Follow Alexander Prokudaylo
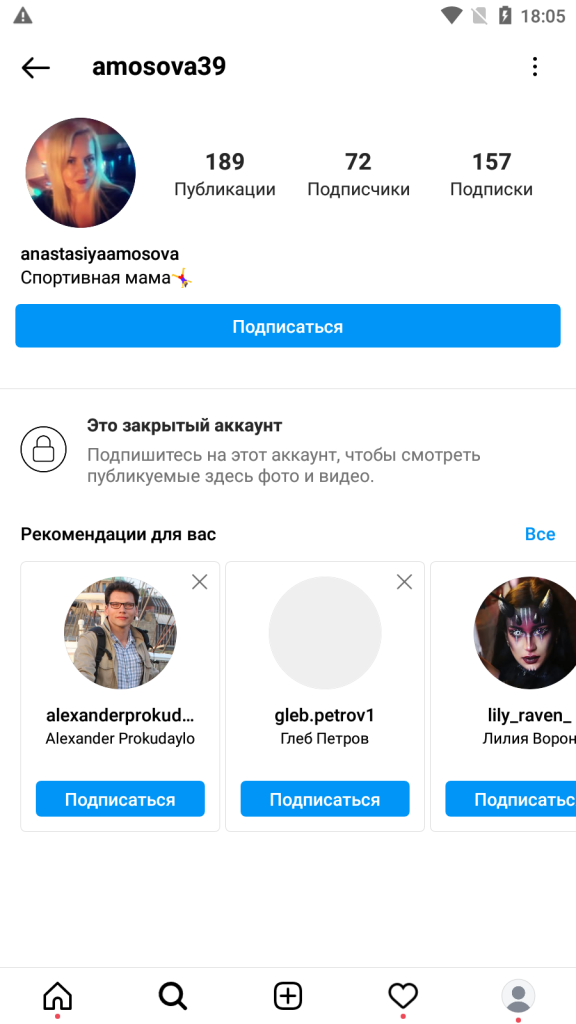 (x=120, y=799)
